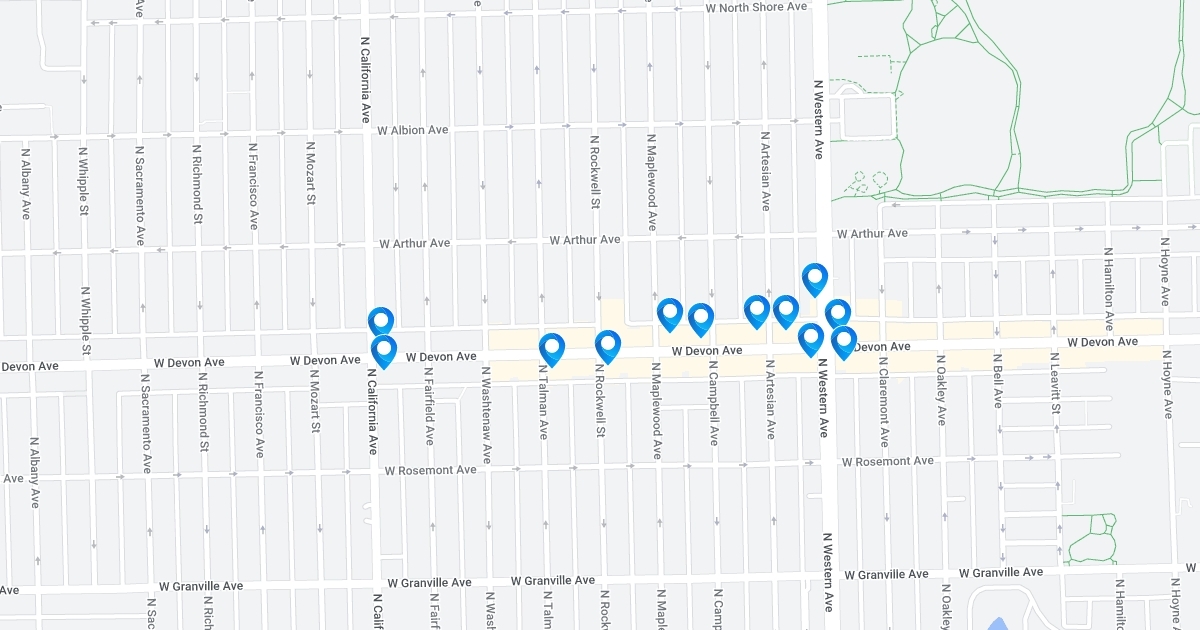Open the pin near N Campbell Ave

pyautogui.click(x=701, y=318)
